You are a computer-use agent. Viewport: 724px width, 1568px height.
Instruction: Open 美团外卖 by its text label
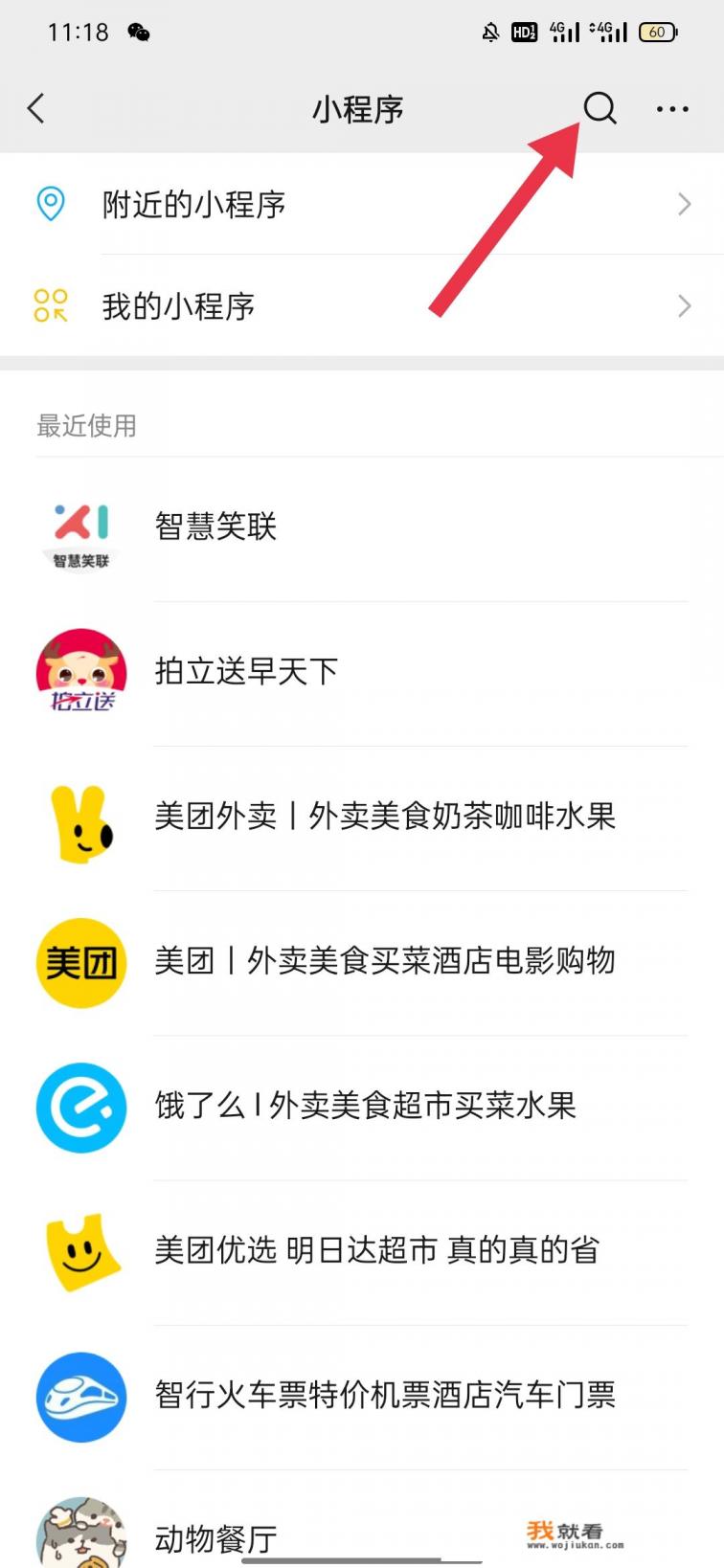coord(386,818)
